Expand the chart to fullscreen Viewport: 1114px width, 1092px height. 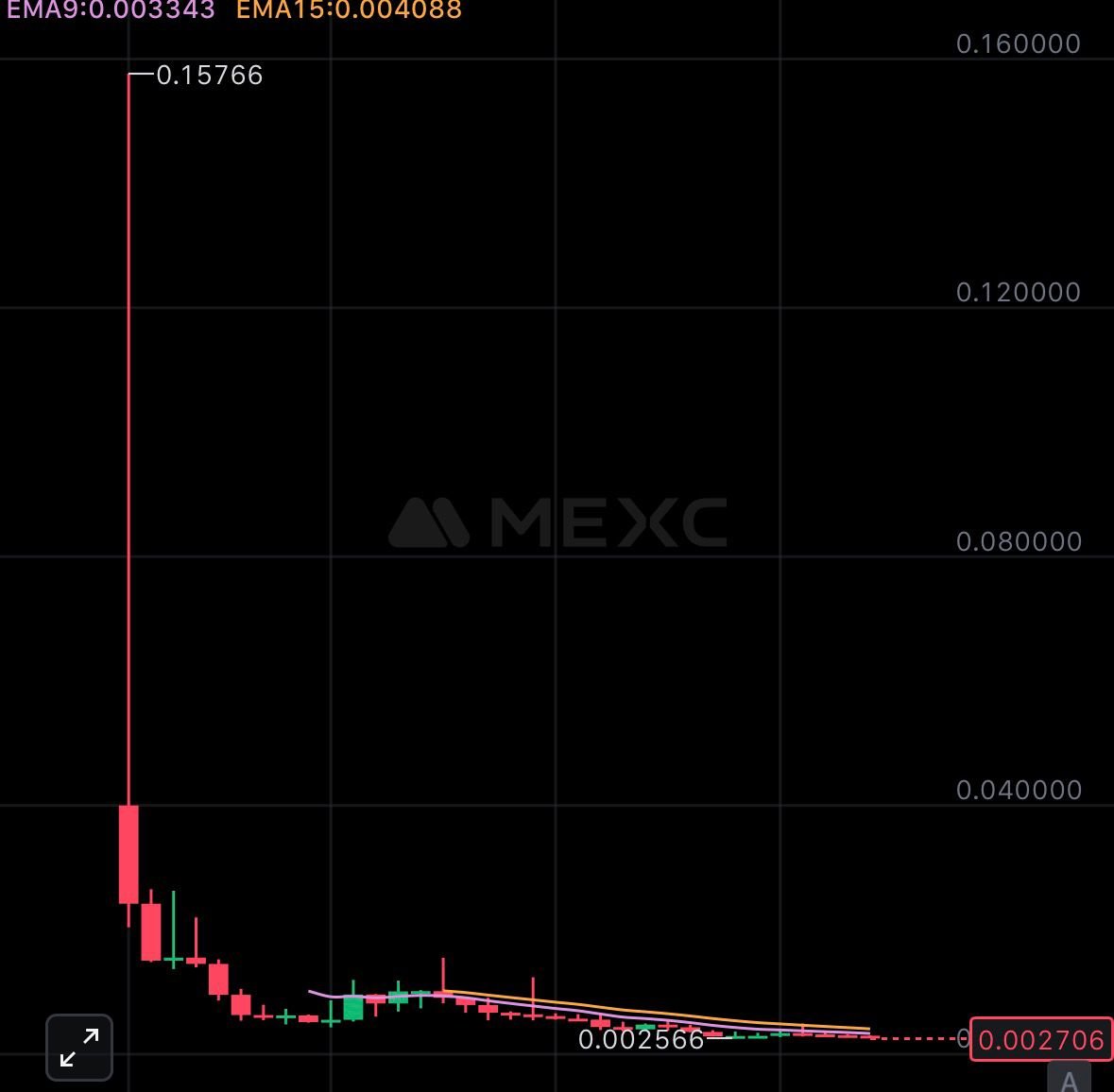pyautogui.click(x=79, y=1048)
